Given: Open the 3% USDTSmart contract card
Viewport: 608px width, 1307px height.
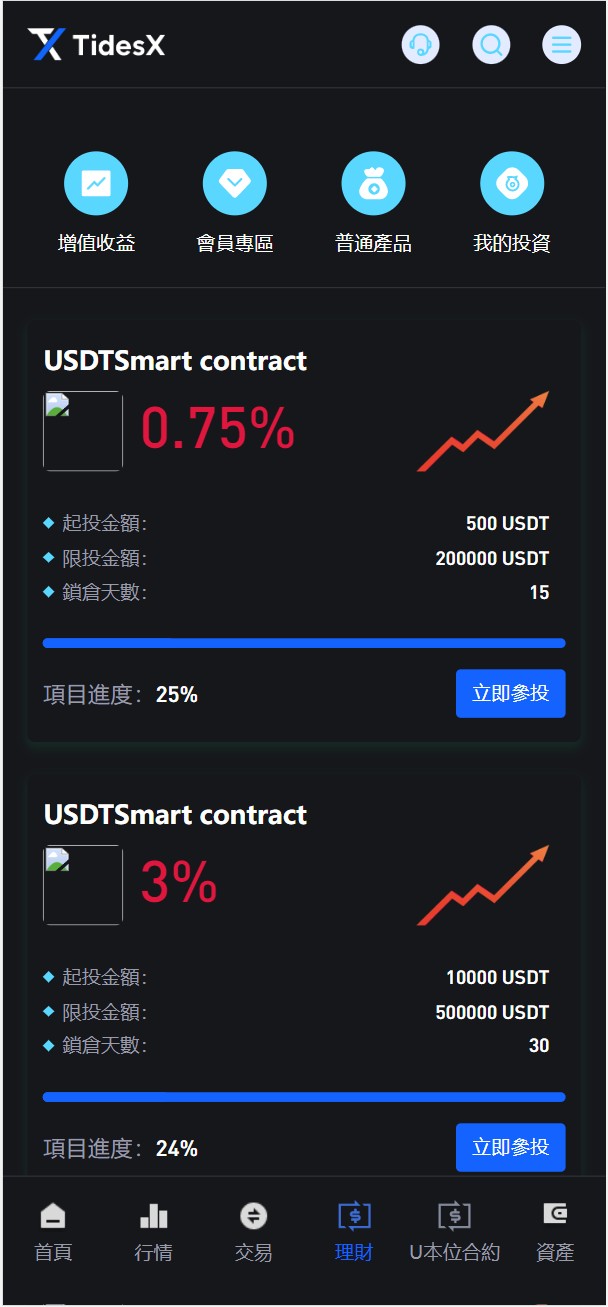Looking at the screenshot, I should [304, 975].
